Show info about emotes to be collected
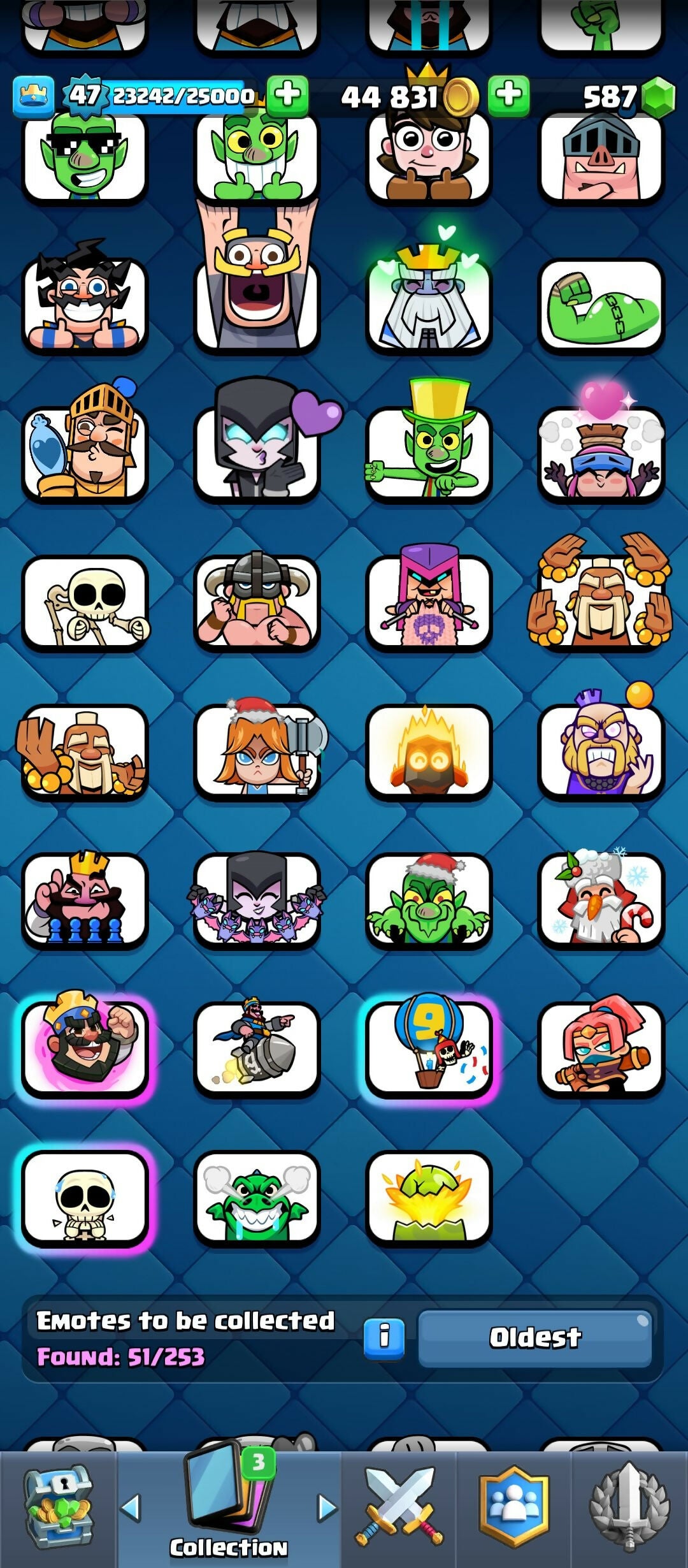The width and height of the screenshot is (688, 1568). click(x=383, y=1337)
